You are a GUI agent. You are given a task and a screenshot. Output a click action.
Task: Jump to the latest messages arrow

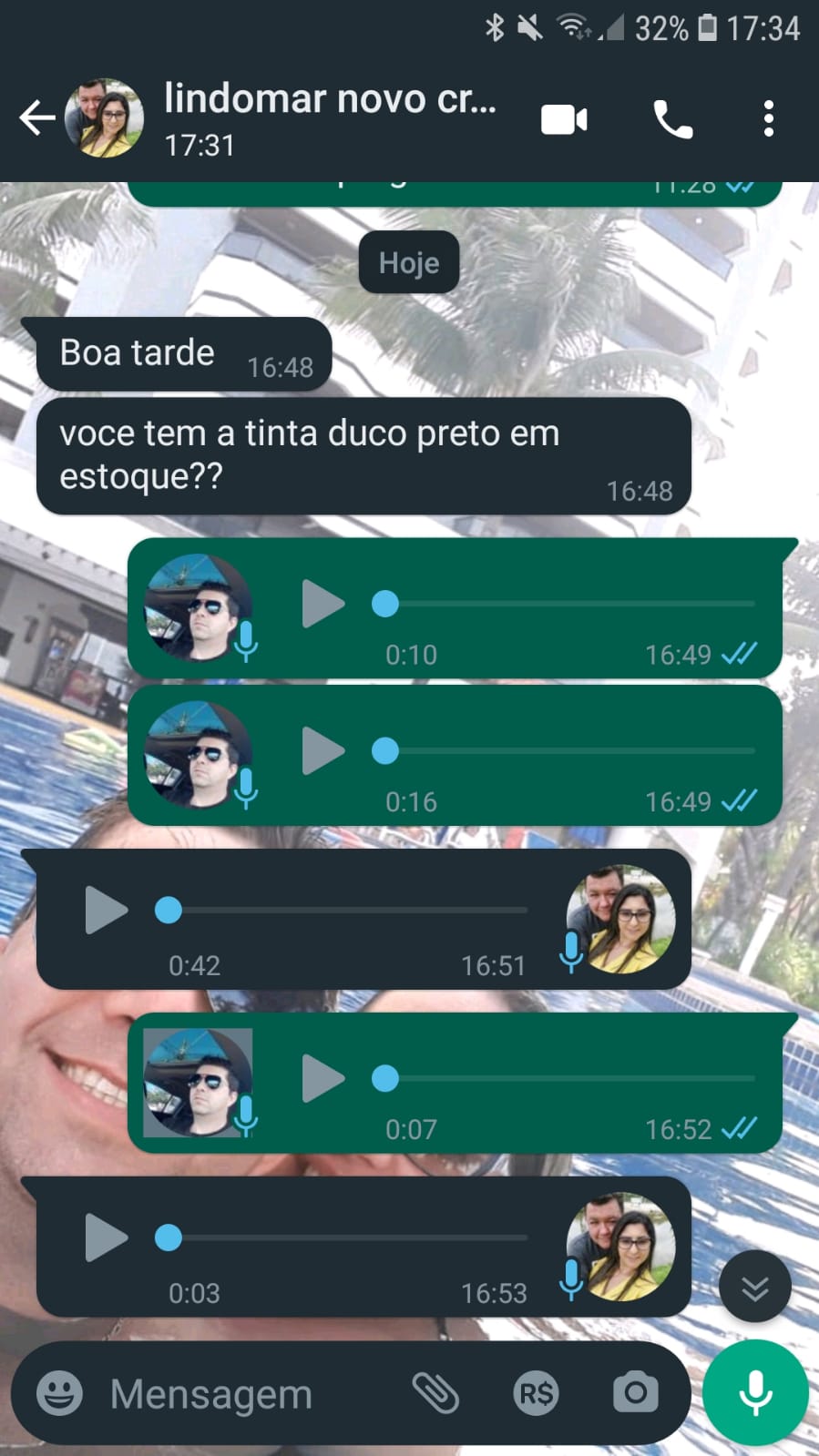(754, 1287)
